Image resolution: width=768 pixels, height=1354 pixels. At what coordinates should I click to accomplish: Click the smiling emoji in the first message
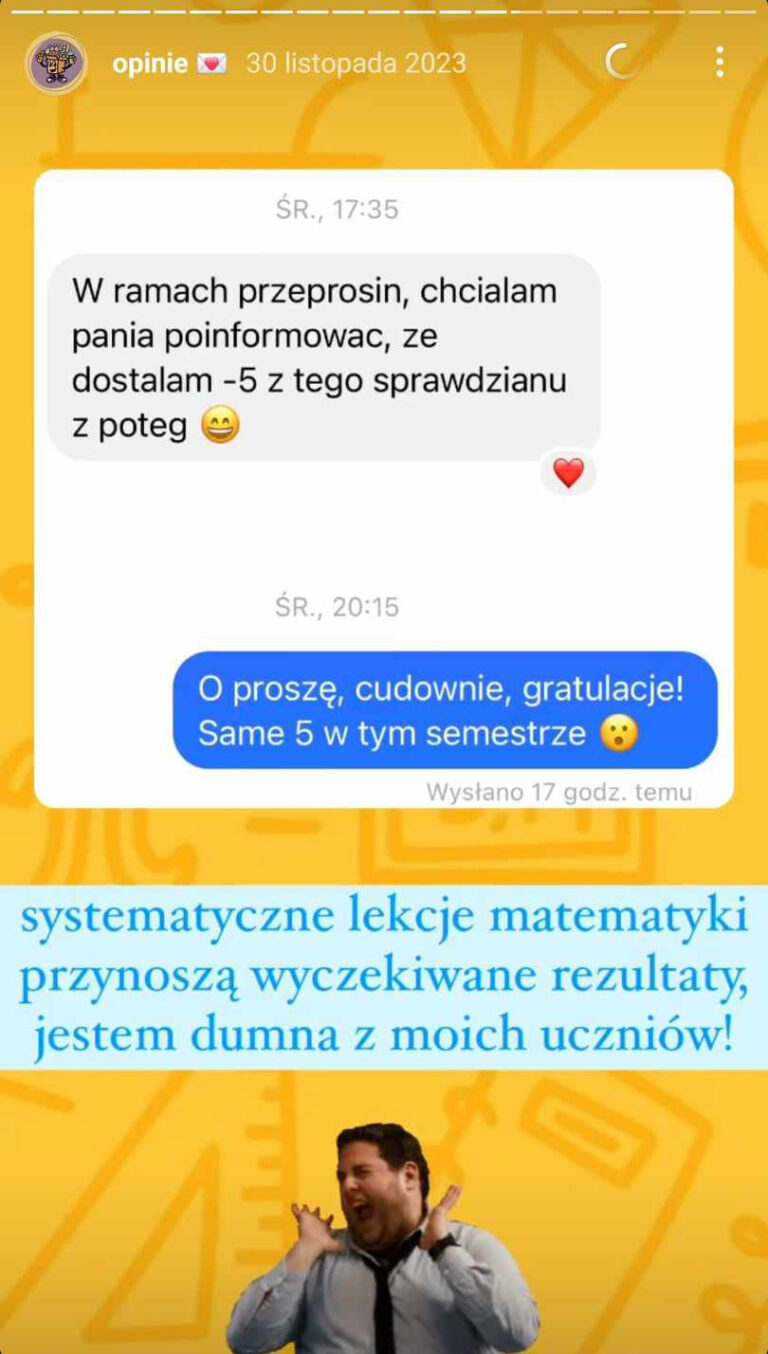point(219,424)
